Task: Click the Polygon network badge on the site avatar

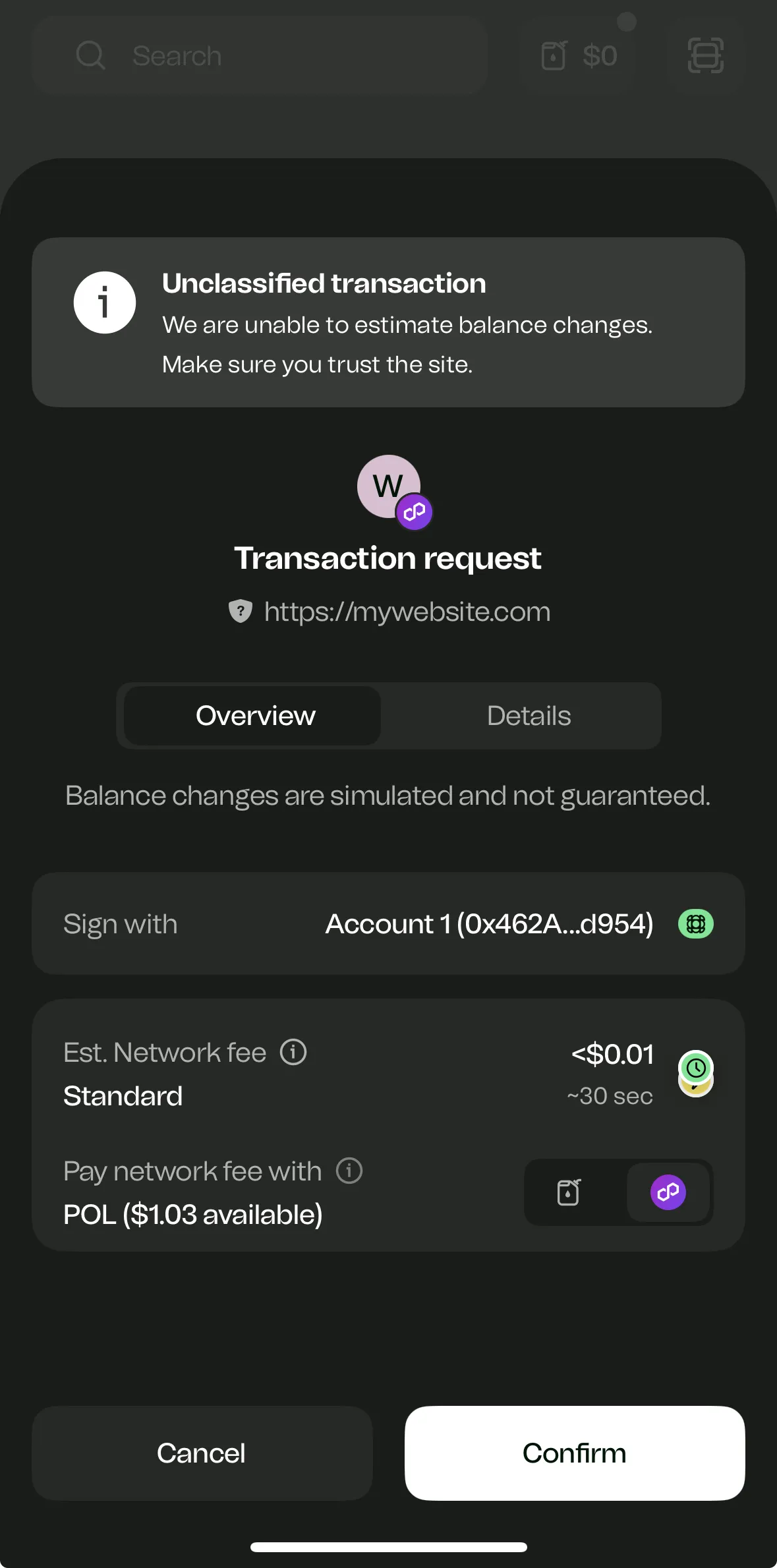Action: 415,511
